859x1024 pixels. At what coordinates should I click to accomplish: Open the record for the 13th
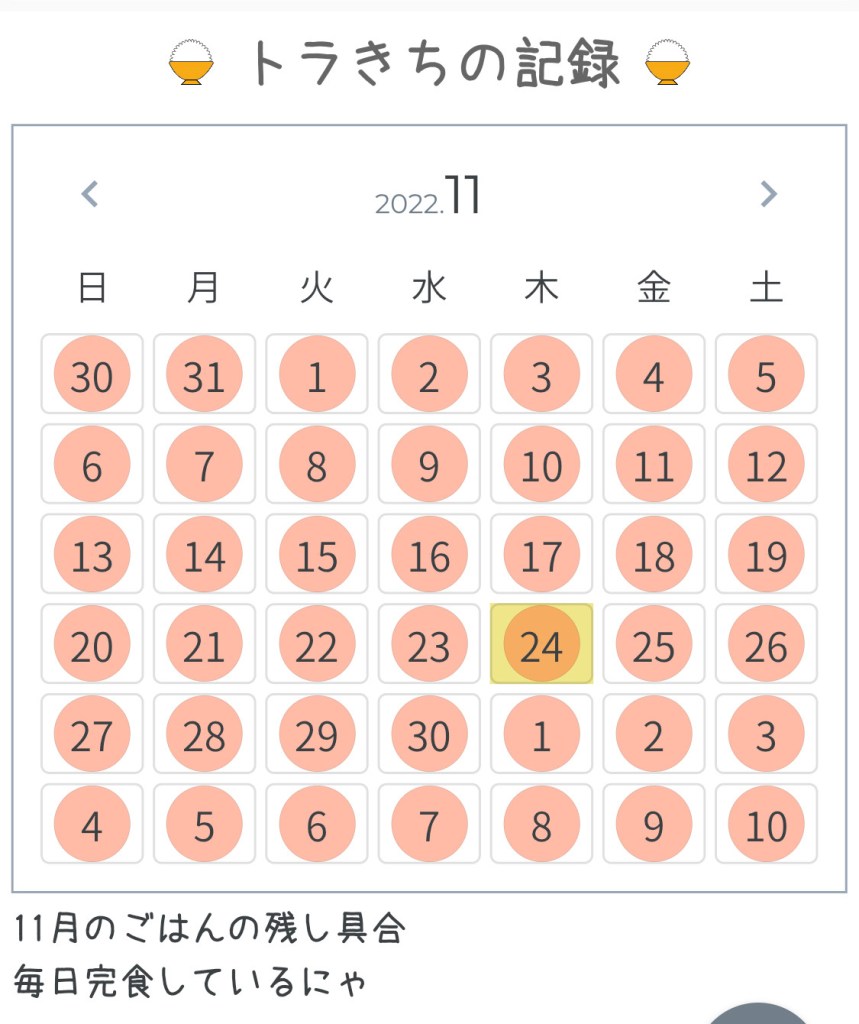(92, 555)
